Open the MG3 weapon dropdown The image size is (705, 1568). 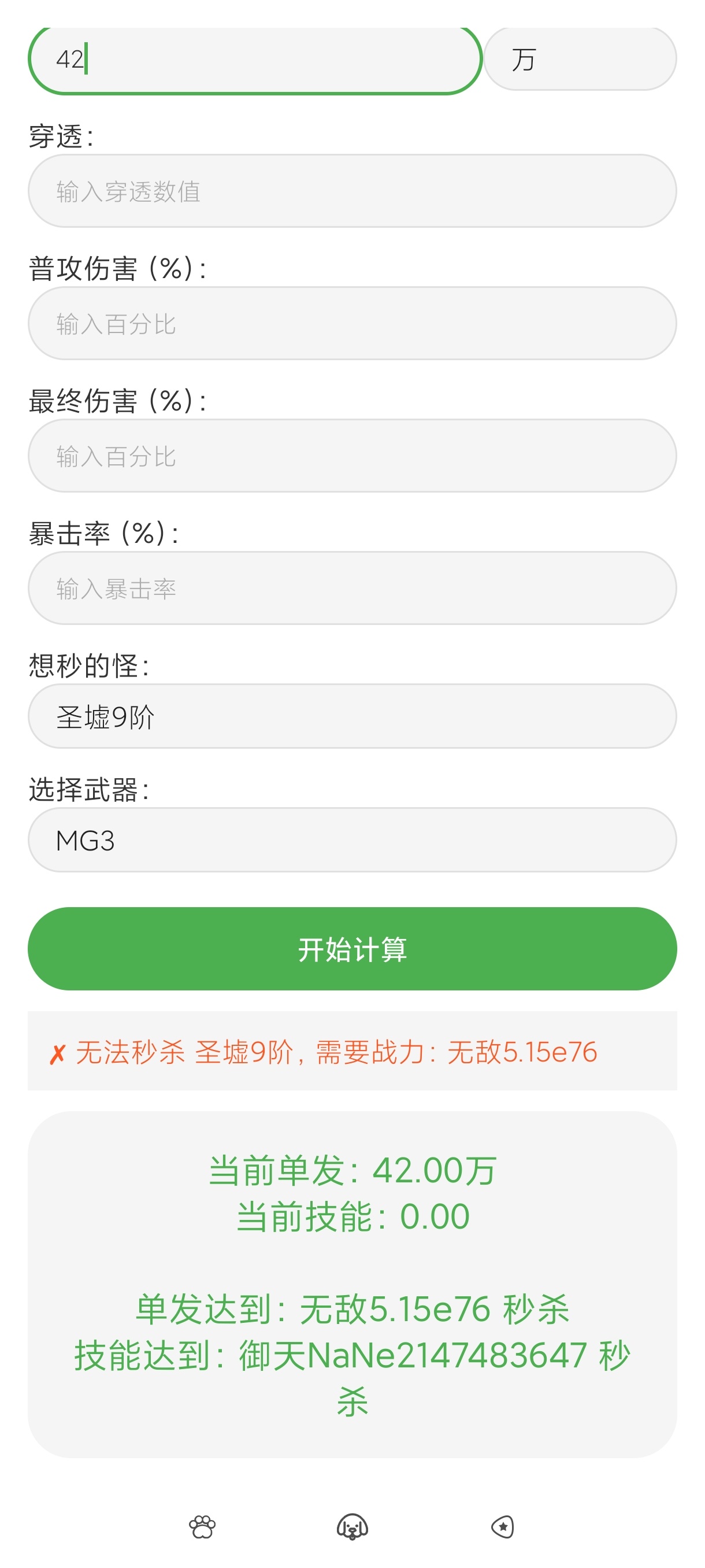pos(352,840)
